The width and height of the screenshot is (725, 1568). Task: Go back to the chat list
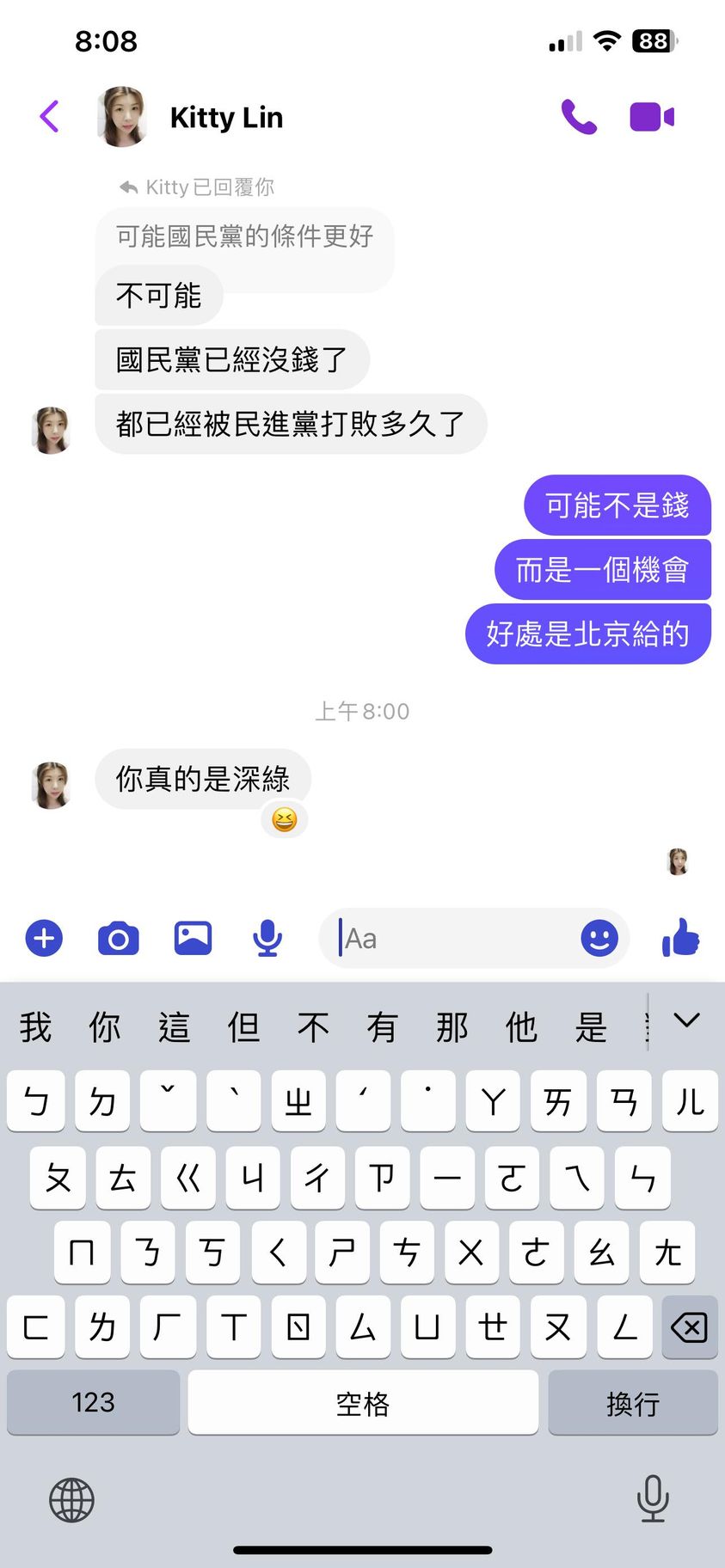click(x=50, y=116)
